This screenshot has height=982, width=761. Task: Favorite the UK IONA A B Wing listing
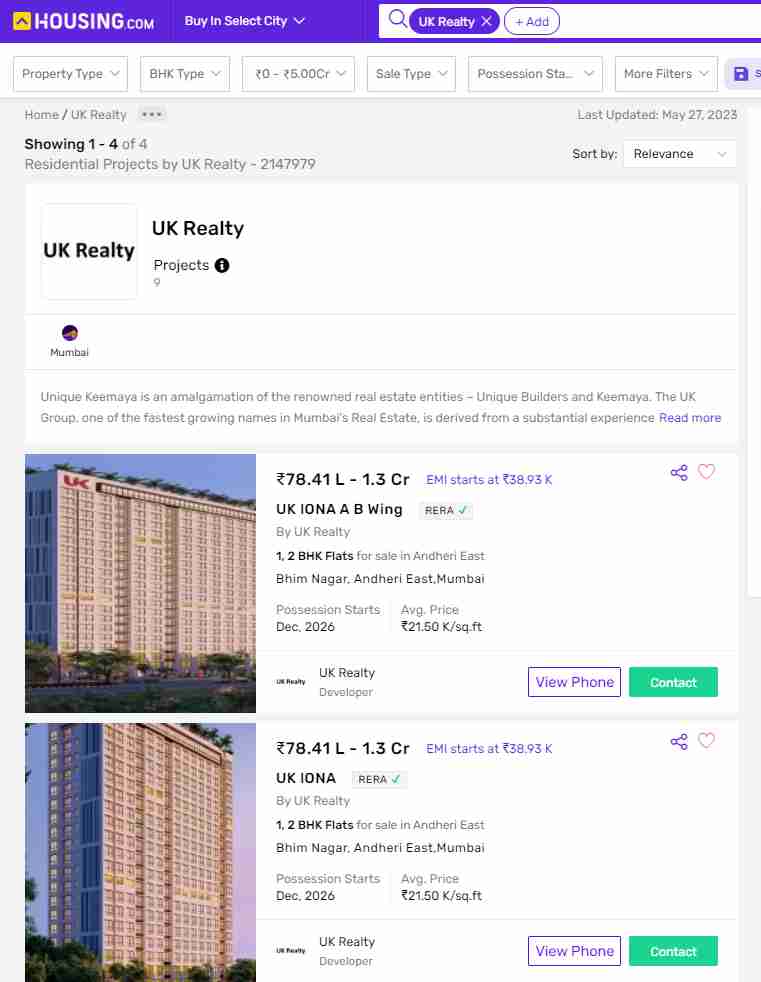click(707, 472)
